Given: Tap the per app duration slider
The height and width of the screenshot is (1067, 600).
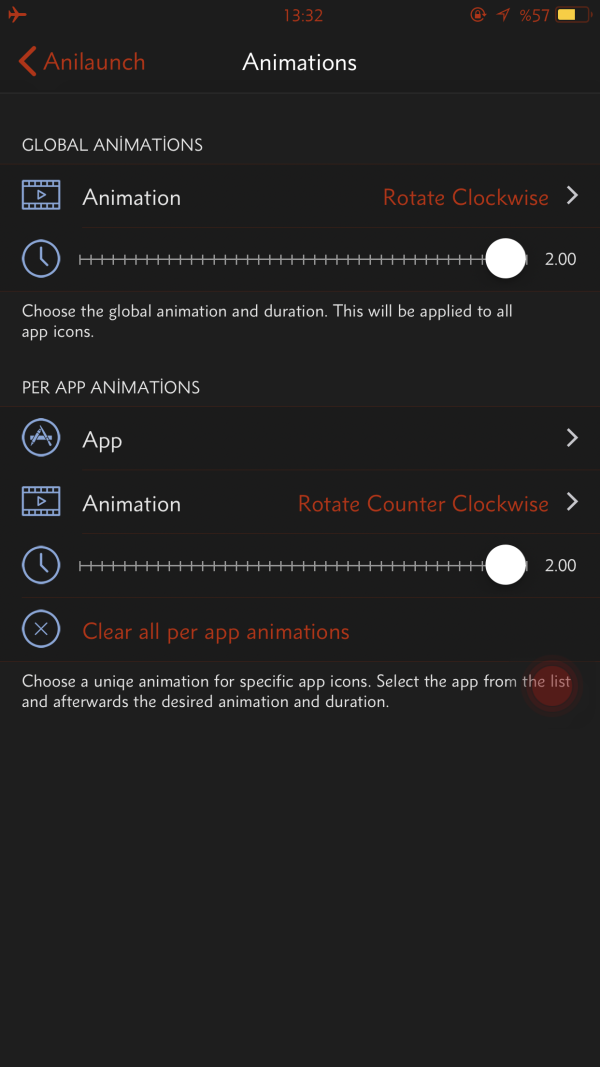Looking at the screenshot, I should (x=505, y=565).
